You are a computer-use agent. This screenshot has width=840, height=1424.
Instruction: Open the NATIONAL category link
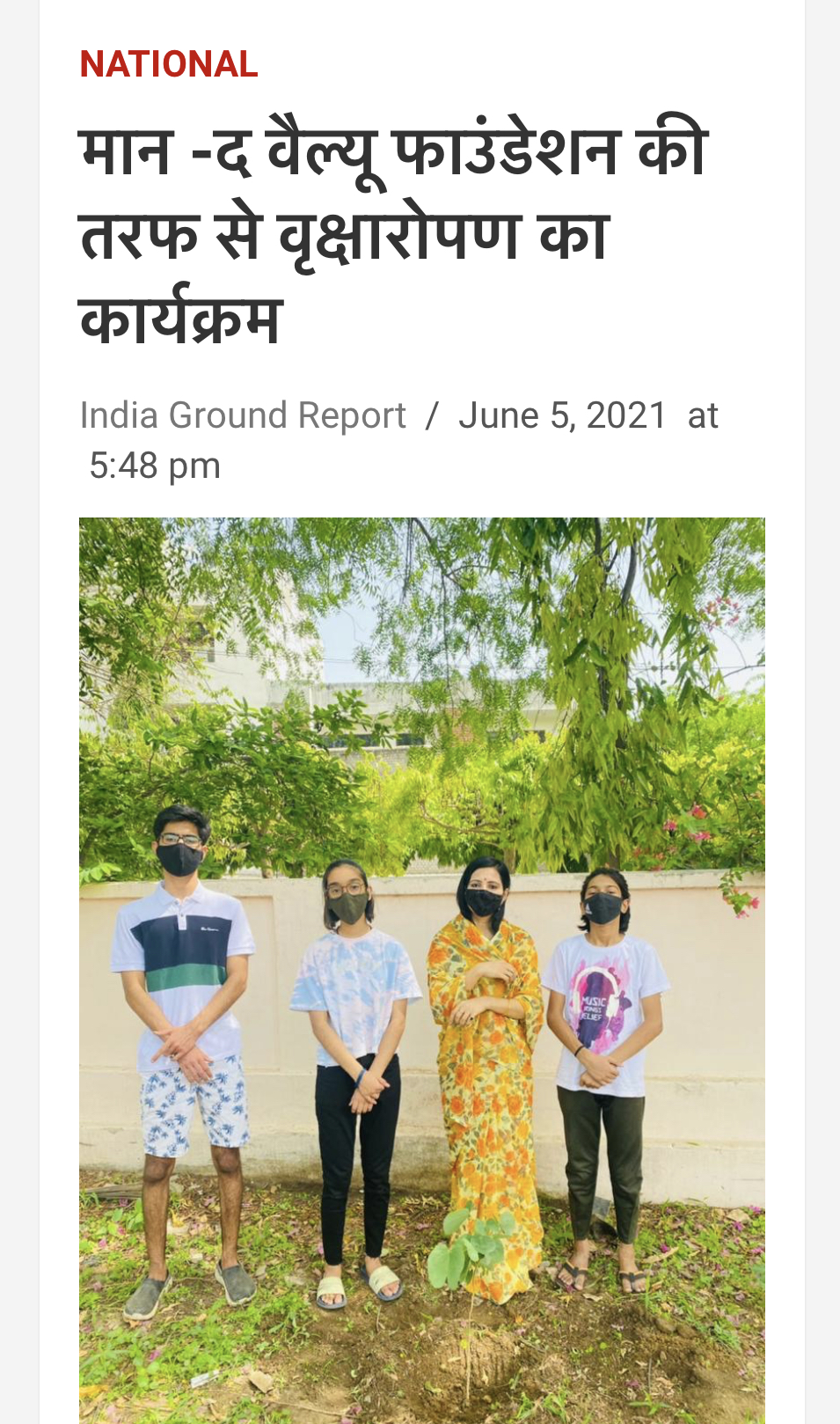click(x=169, y=64)
